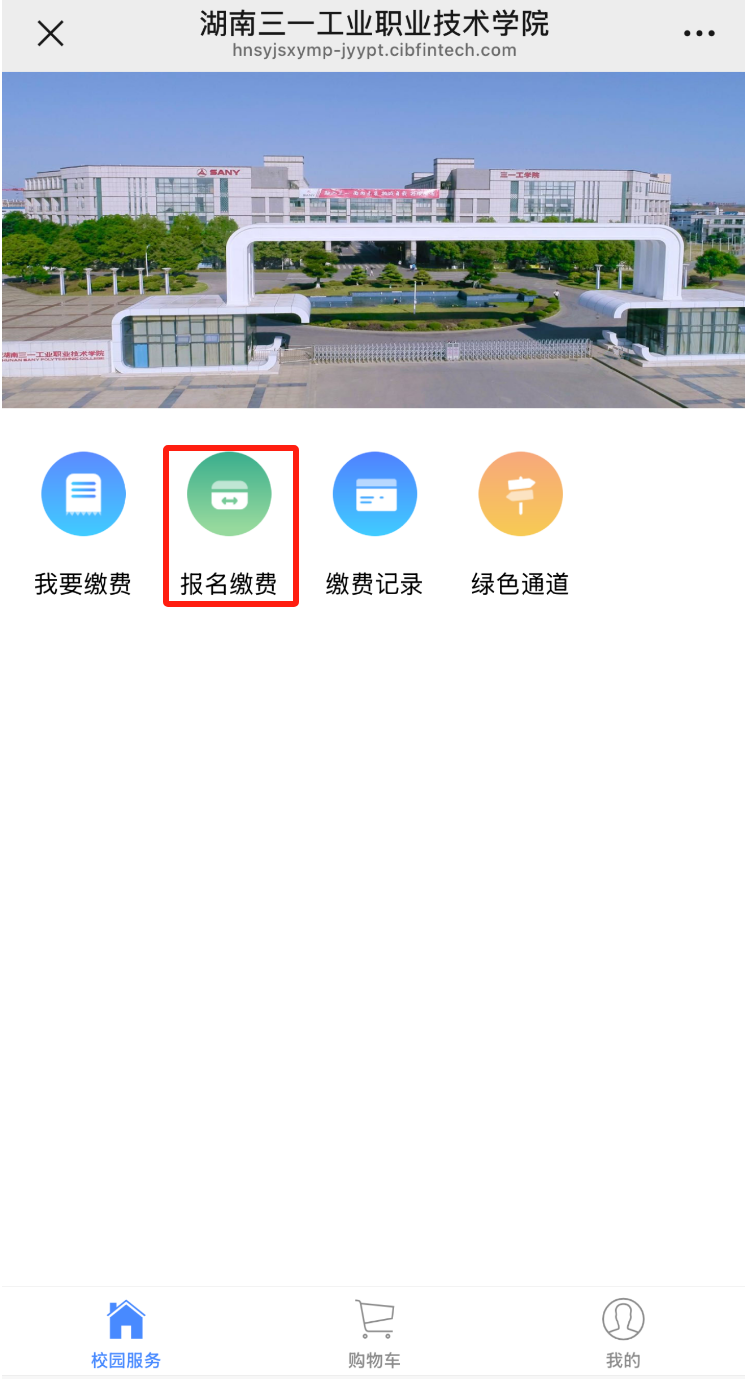The height and width of the screenshot is (1379, 745).
Task: Open 我要缴费 payment service
Action: click(x=83, y=495)
